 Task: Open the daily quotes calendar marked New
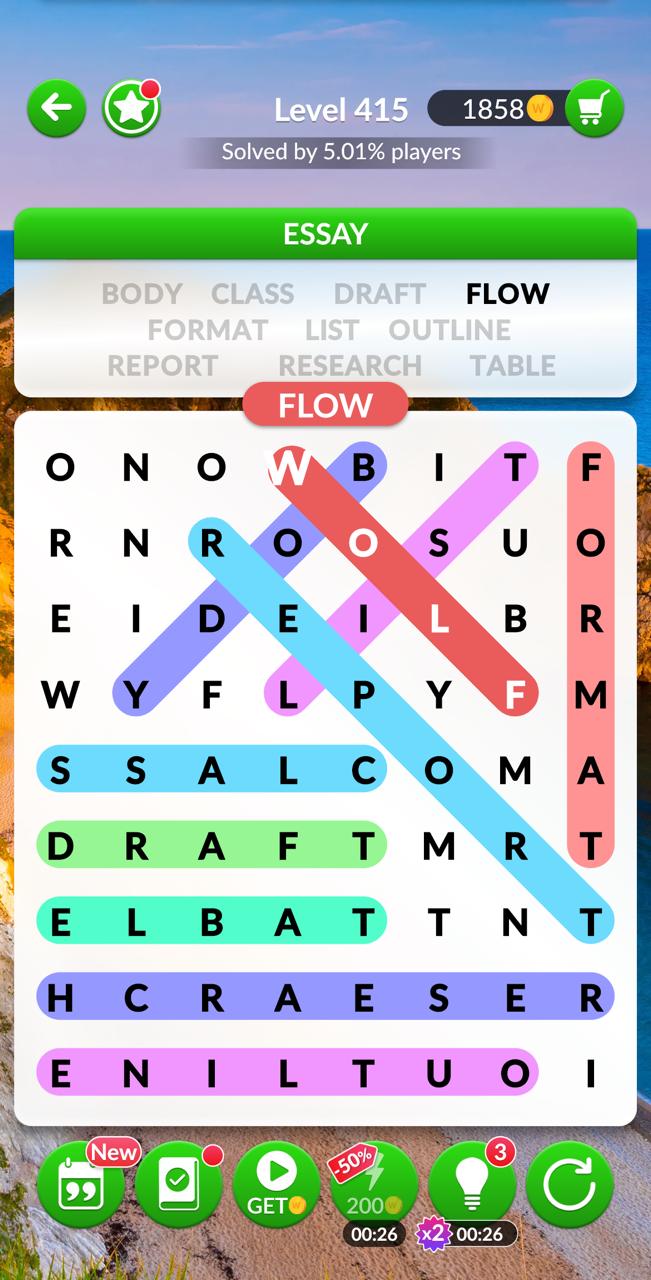click(x=82, y=1185)
